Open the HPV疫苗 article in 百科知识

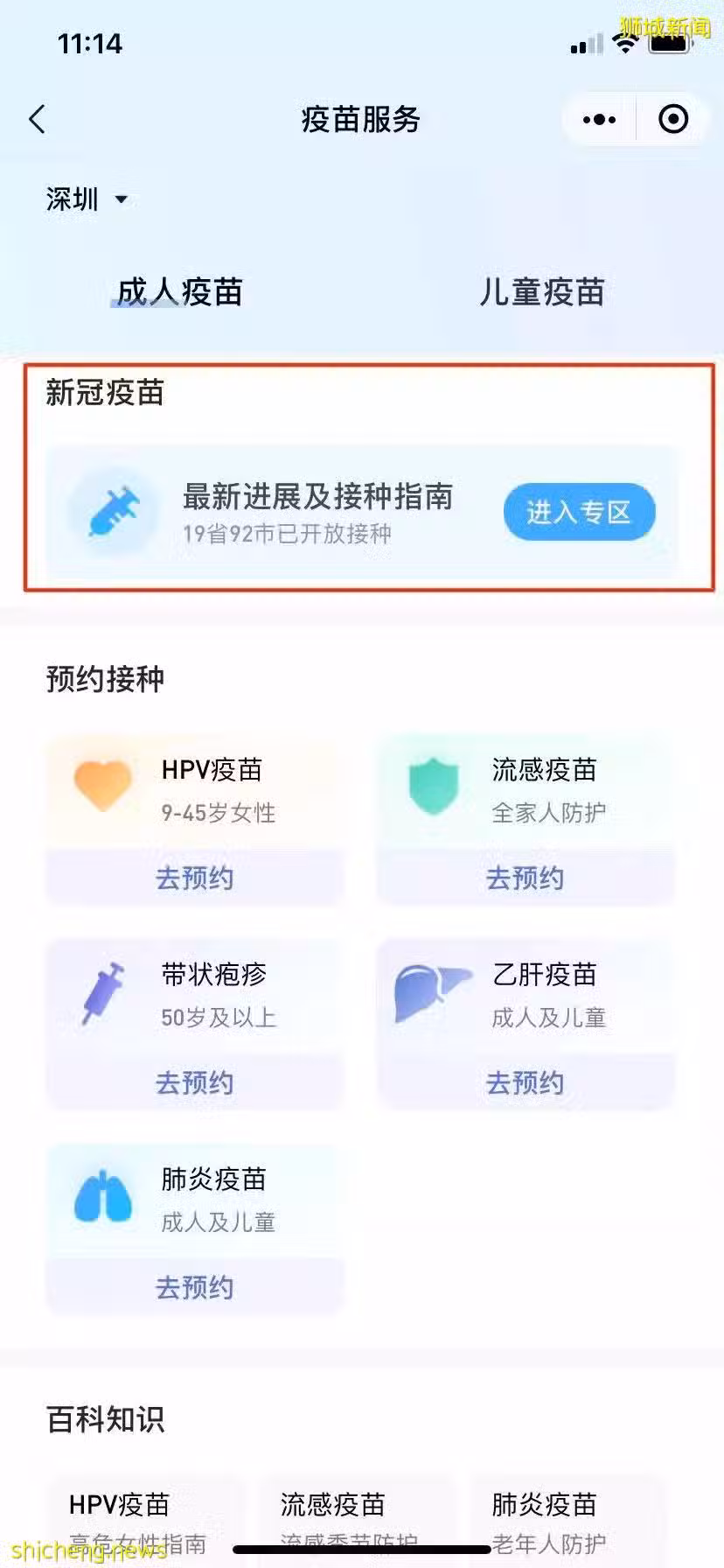coord(140,1516)
